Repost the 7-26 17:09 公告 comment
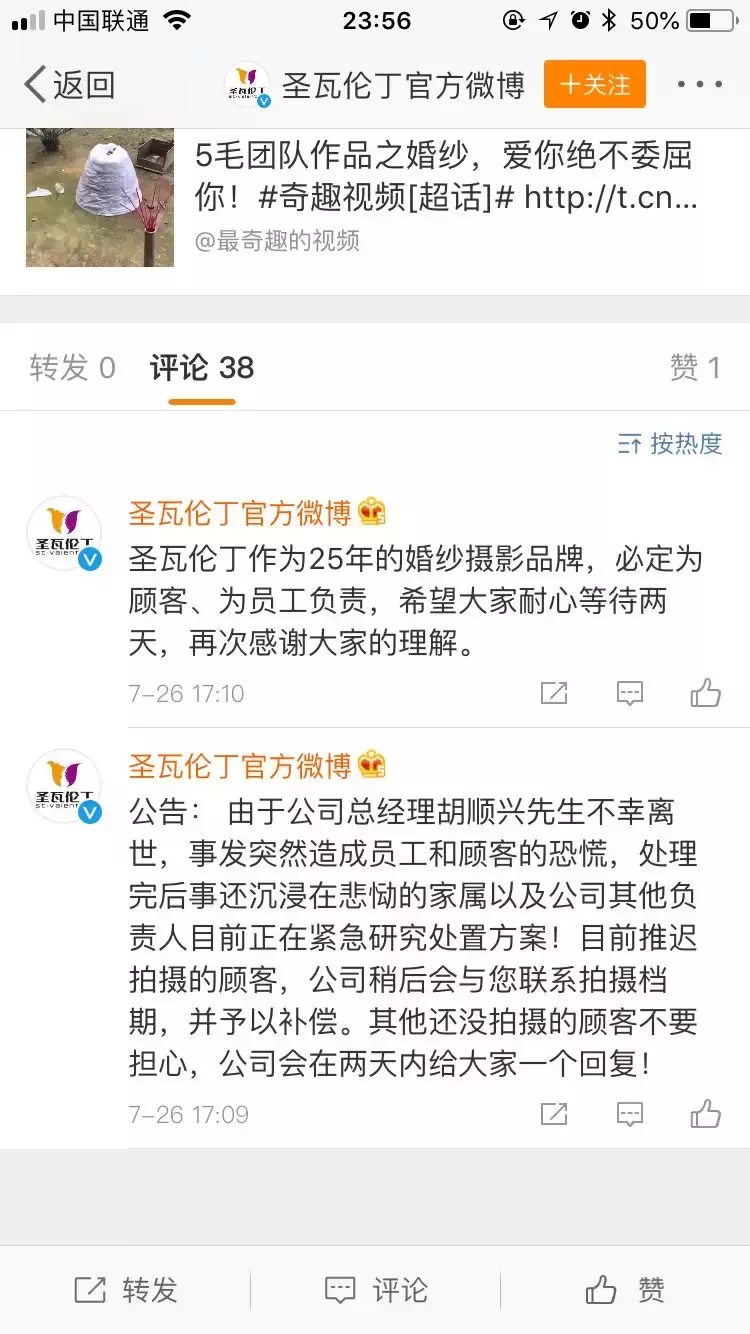The width and height of the screenshot is (750, 1334). tap(554, 1114)
